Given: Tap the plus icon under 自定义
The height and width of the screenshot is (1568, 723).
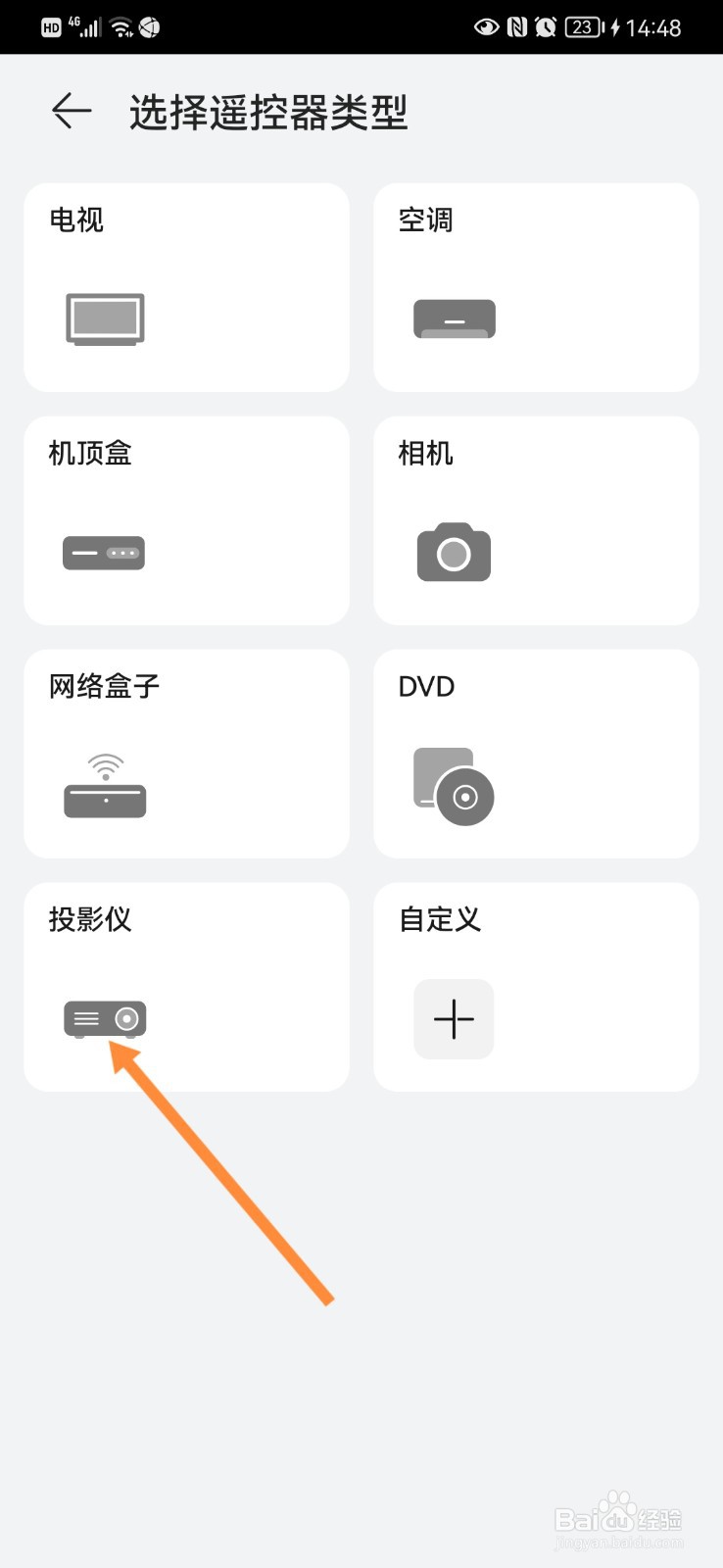Looking at the screenshot, I should click(x=454, y=1018).
